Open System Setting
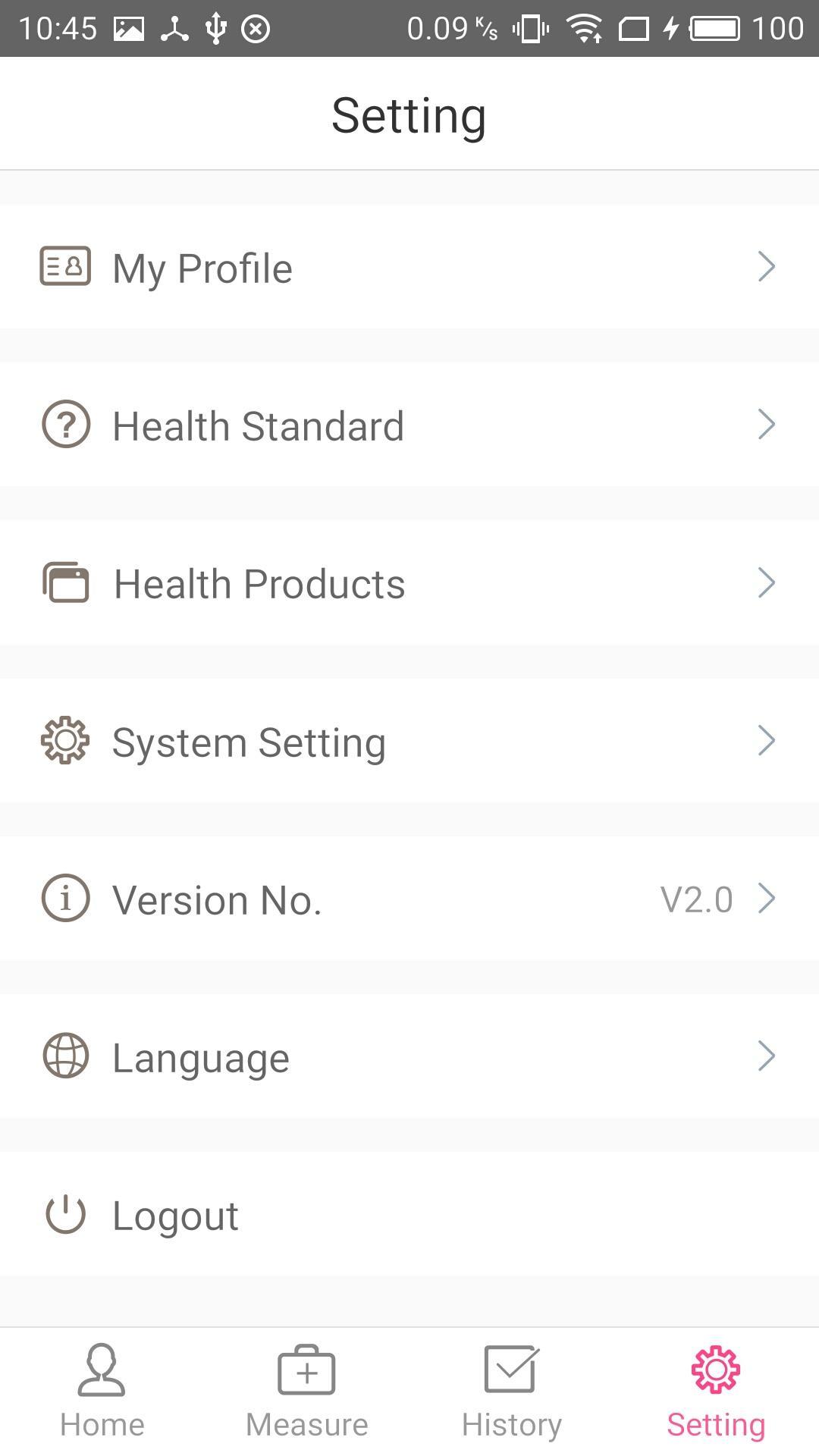Image resolution: width=819 pixels, height=1456 pixels. (x=409, y=741)
